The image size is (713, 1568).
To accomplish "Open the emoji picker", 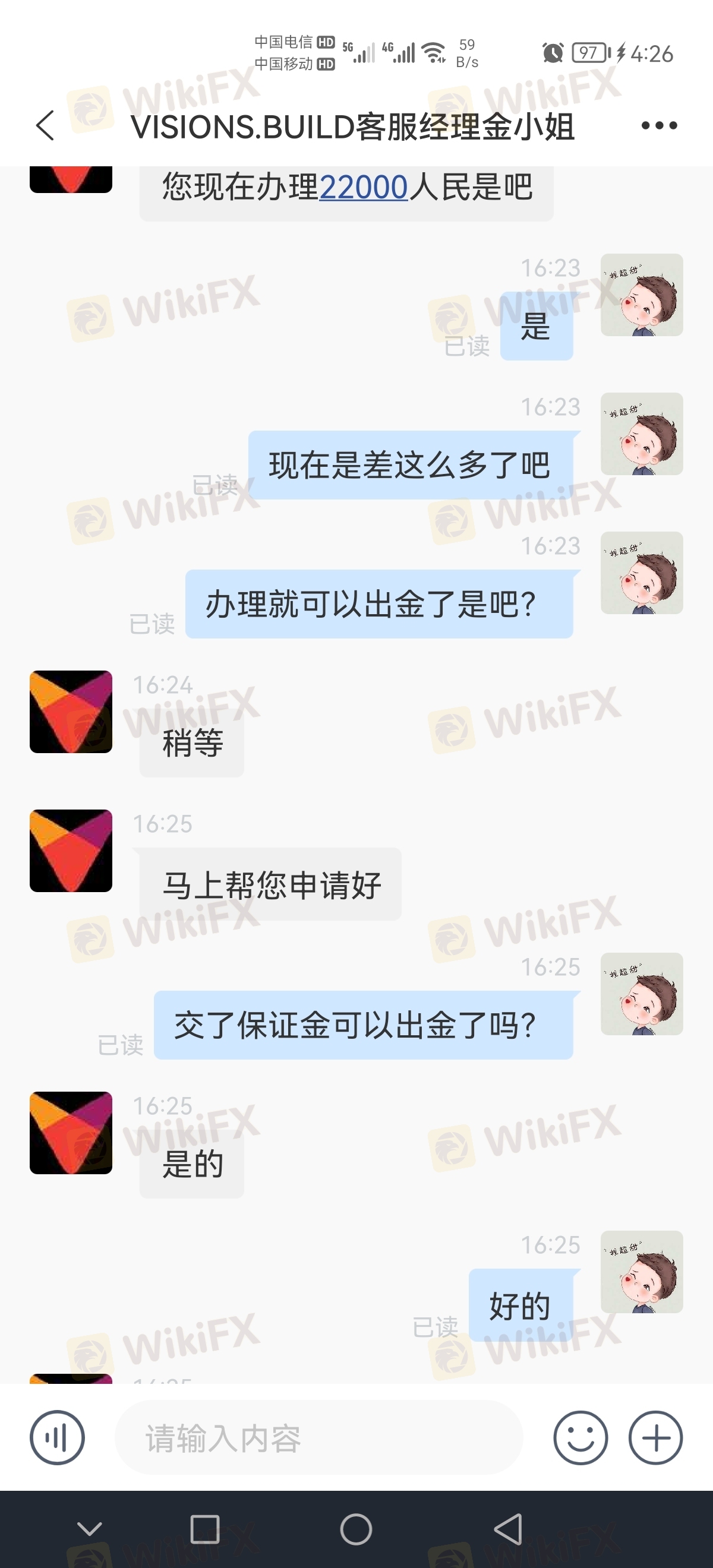I will 580,1437.
